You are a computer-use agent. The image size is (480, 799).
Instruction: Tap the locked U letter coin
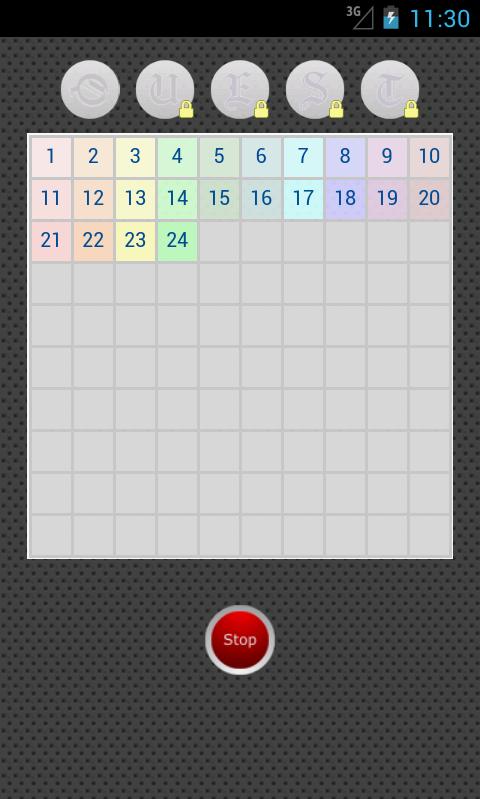coord(165,90)
